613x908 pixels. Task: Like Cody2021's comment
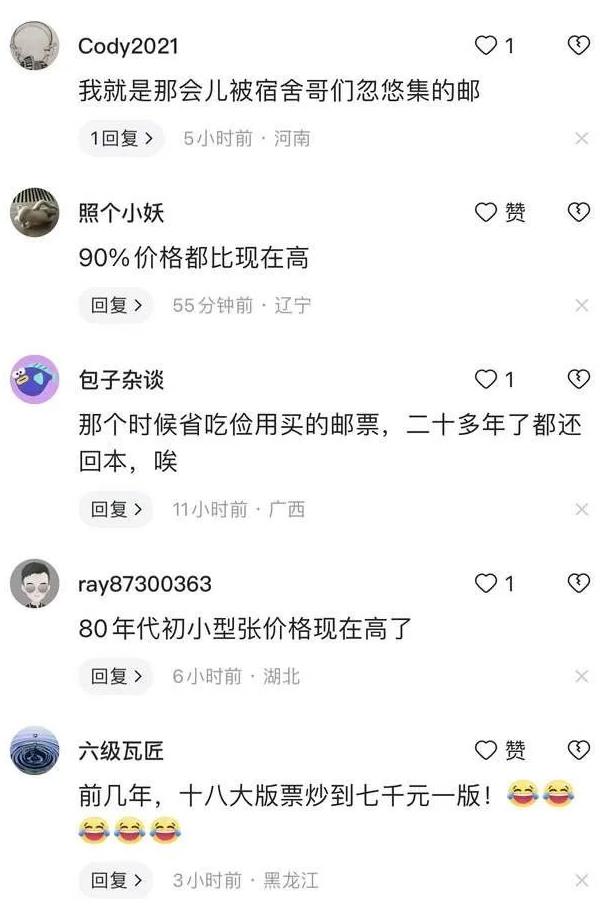pyautogui.click(x=486, y=45)
